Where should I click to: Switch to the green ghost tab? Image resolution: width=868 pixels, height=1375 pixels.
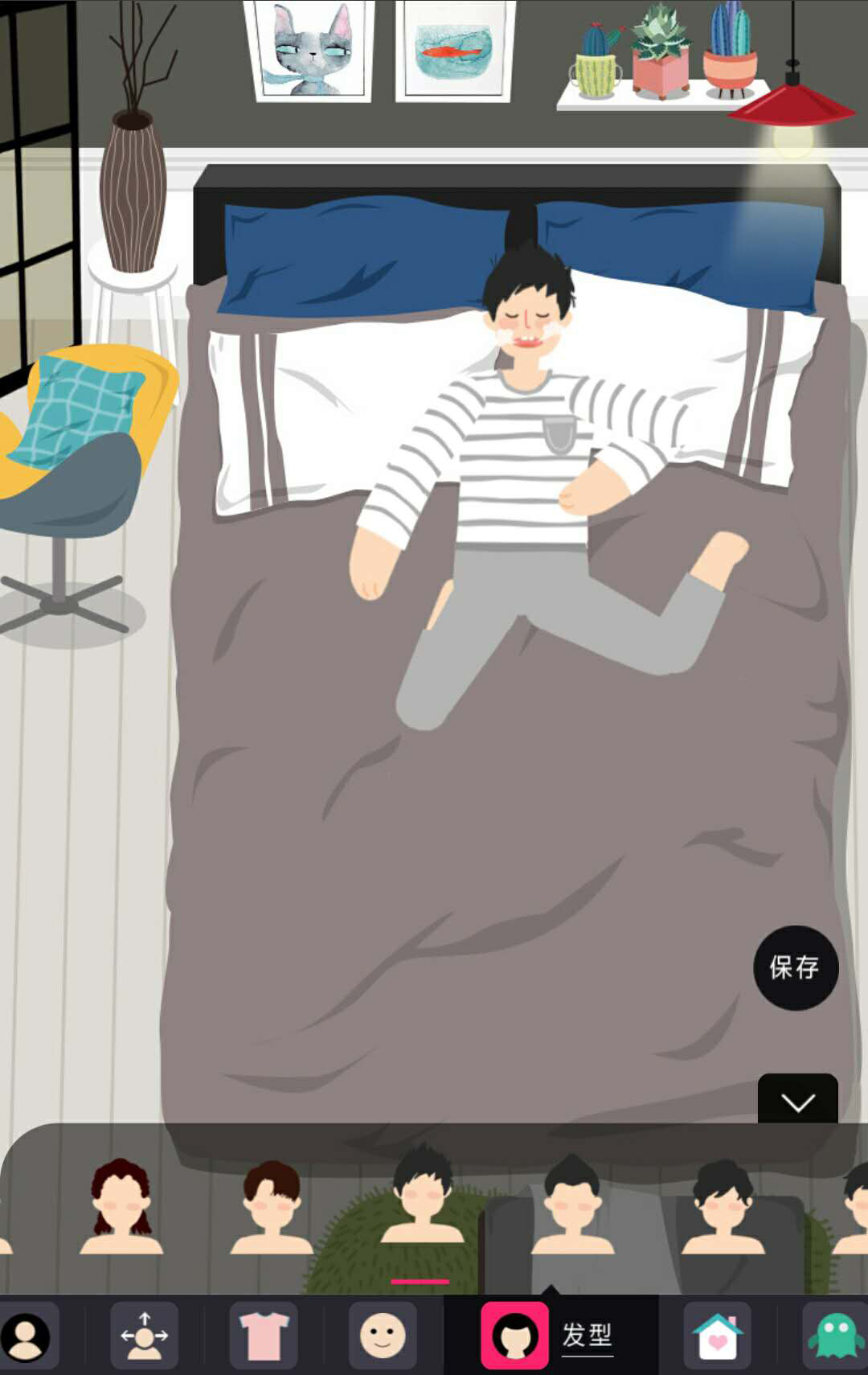click(x=836, y=1336)
